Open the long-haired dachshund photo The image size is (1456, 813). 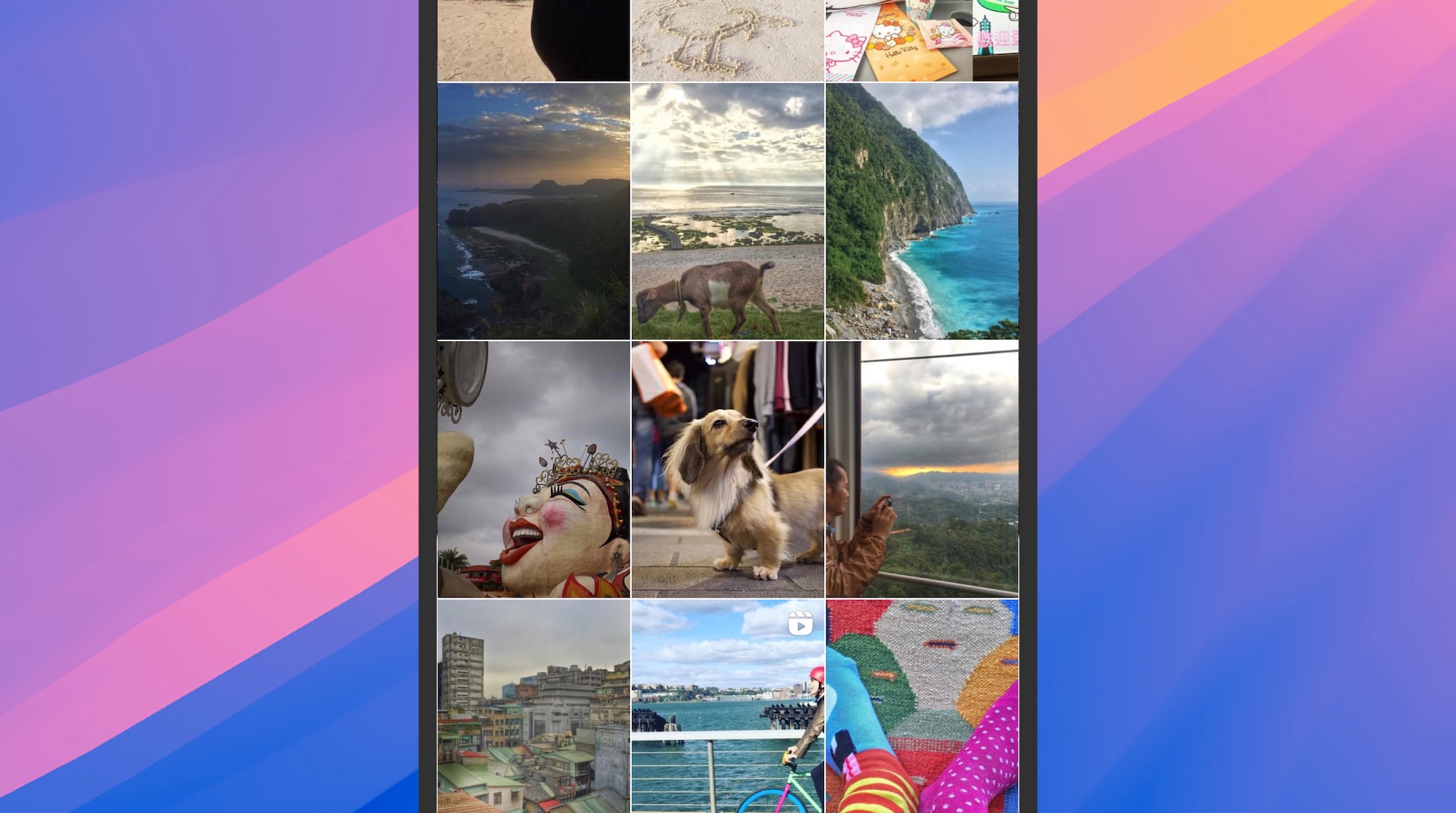pos(727,469)
